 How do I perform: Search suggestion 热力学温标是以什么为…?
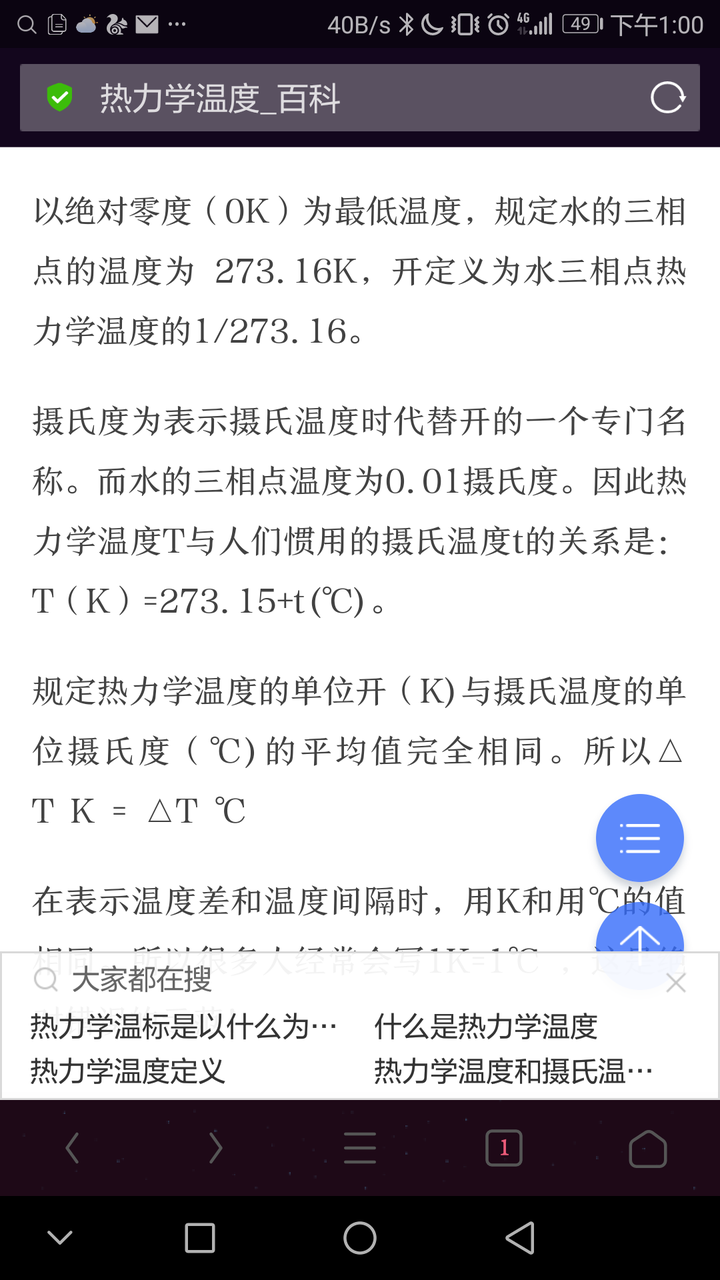point(183,1026)
